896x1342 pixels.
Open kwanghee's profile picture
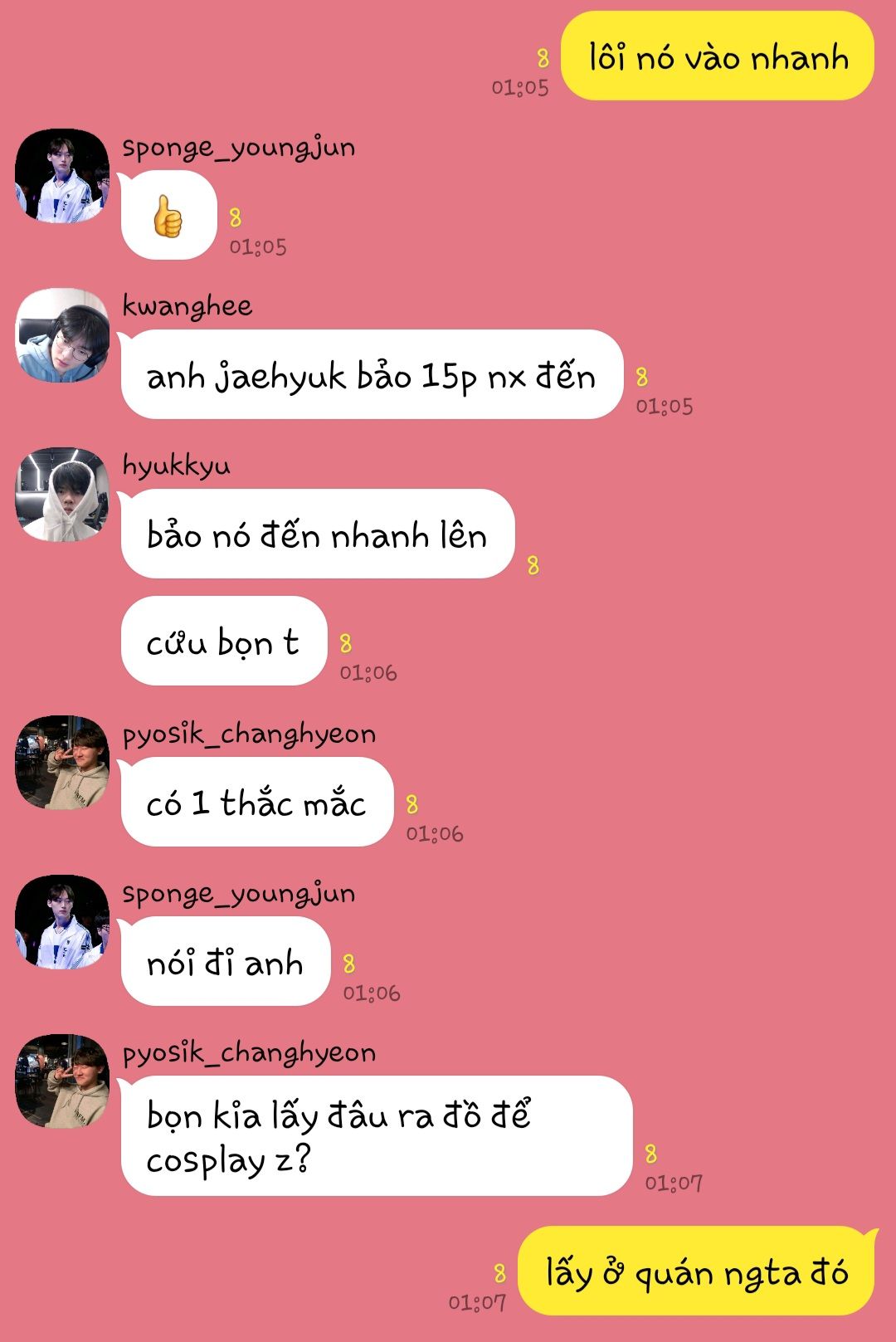point(62,335)
